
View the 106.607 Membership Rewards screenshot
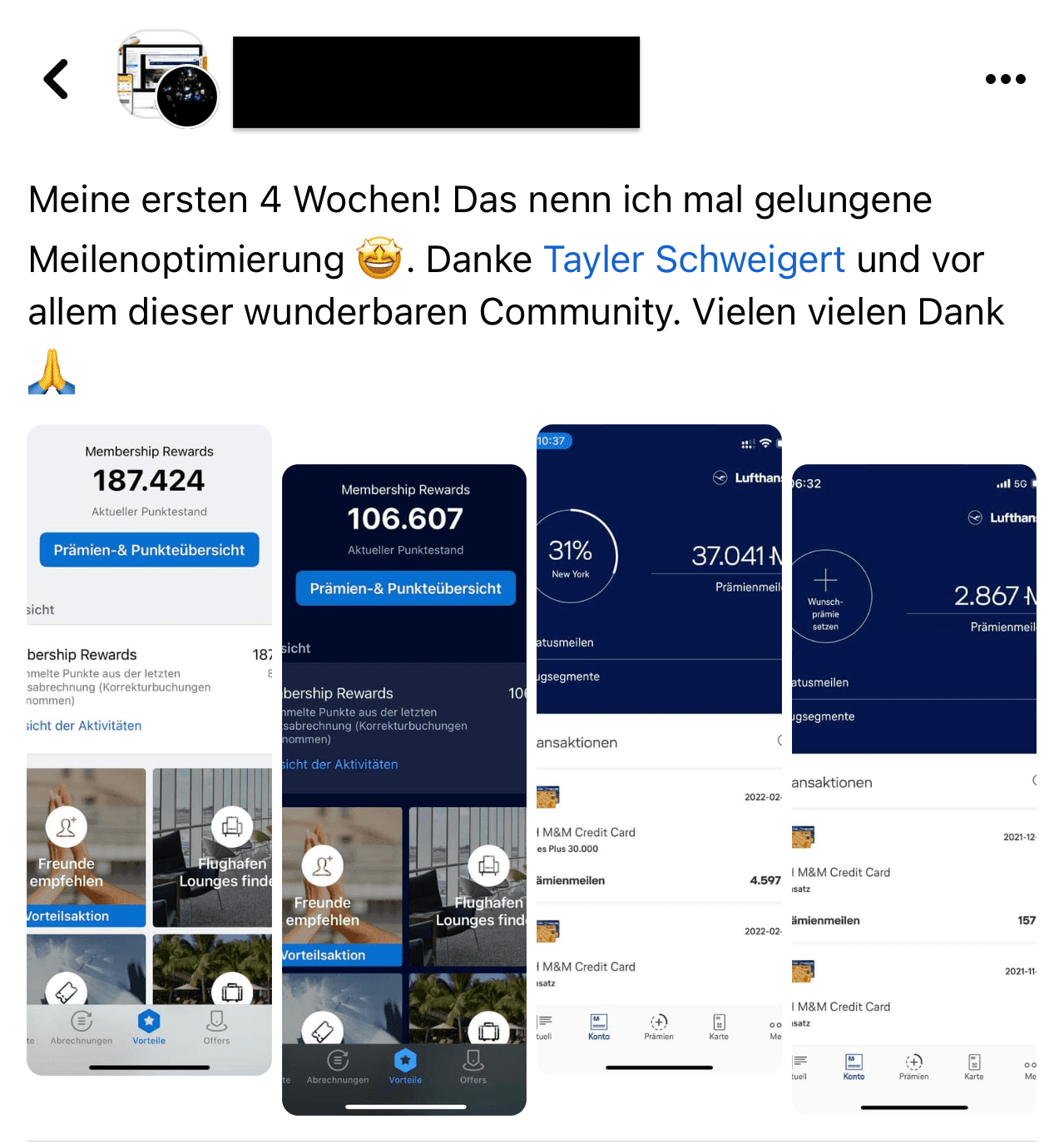[x=404, y=789]
